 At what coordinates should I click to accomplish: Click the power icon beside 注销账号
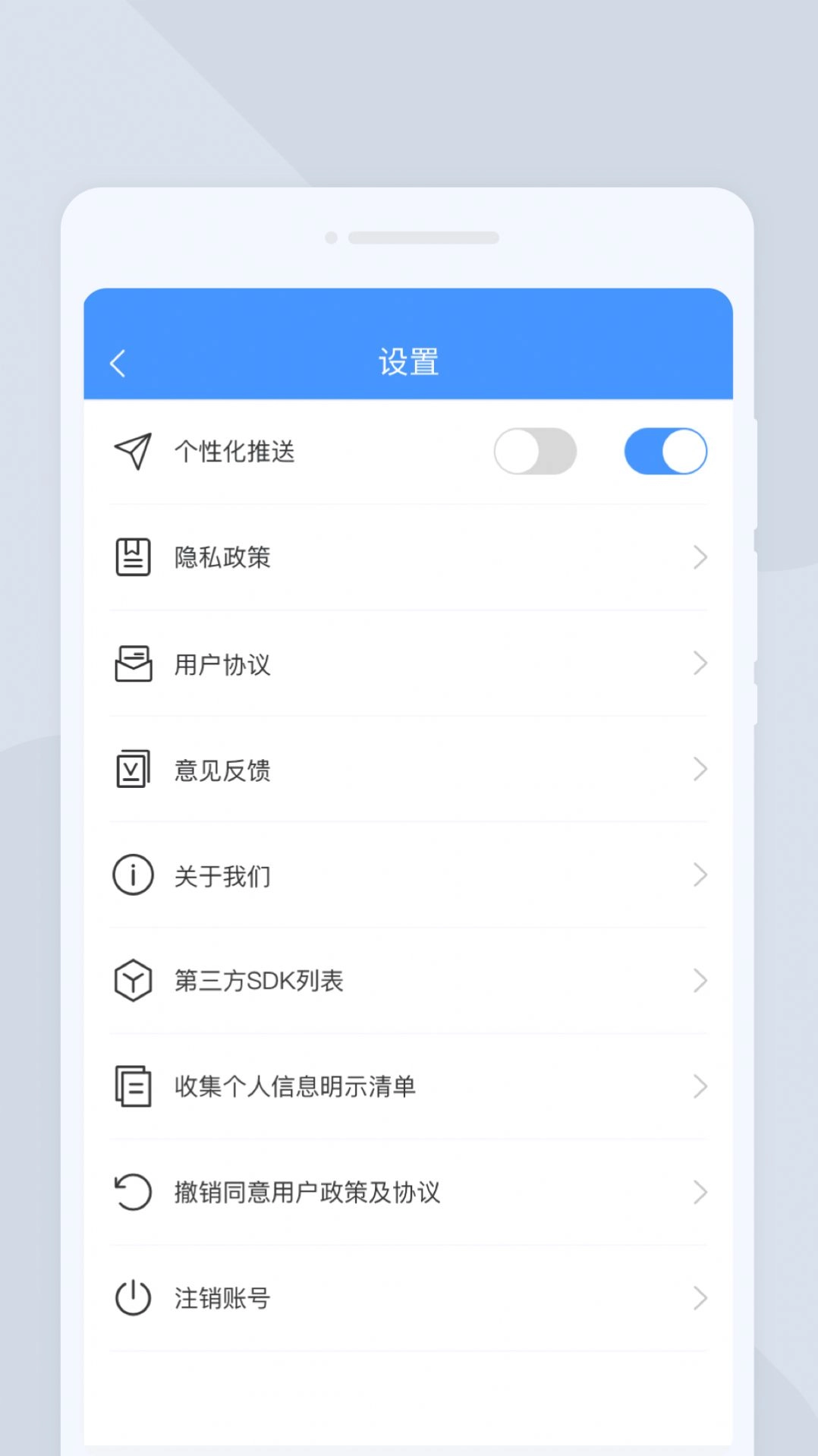click(133, 1298)
